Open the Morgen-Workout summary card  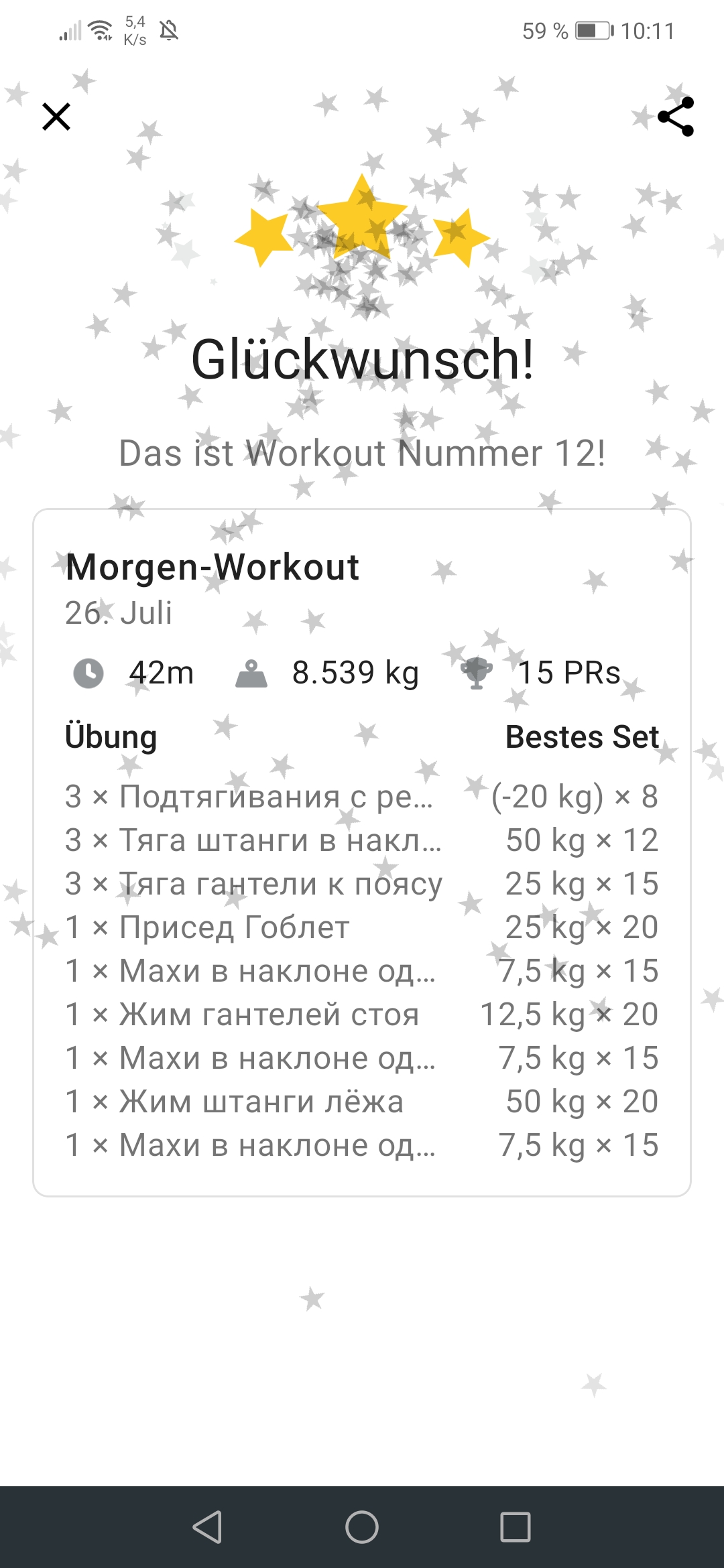[362, 852]
